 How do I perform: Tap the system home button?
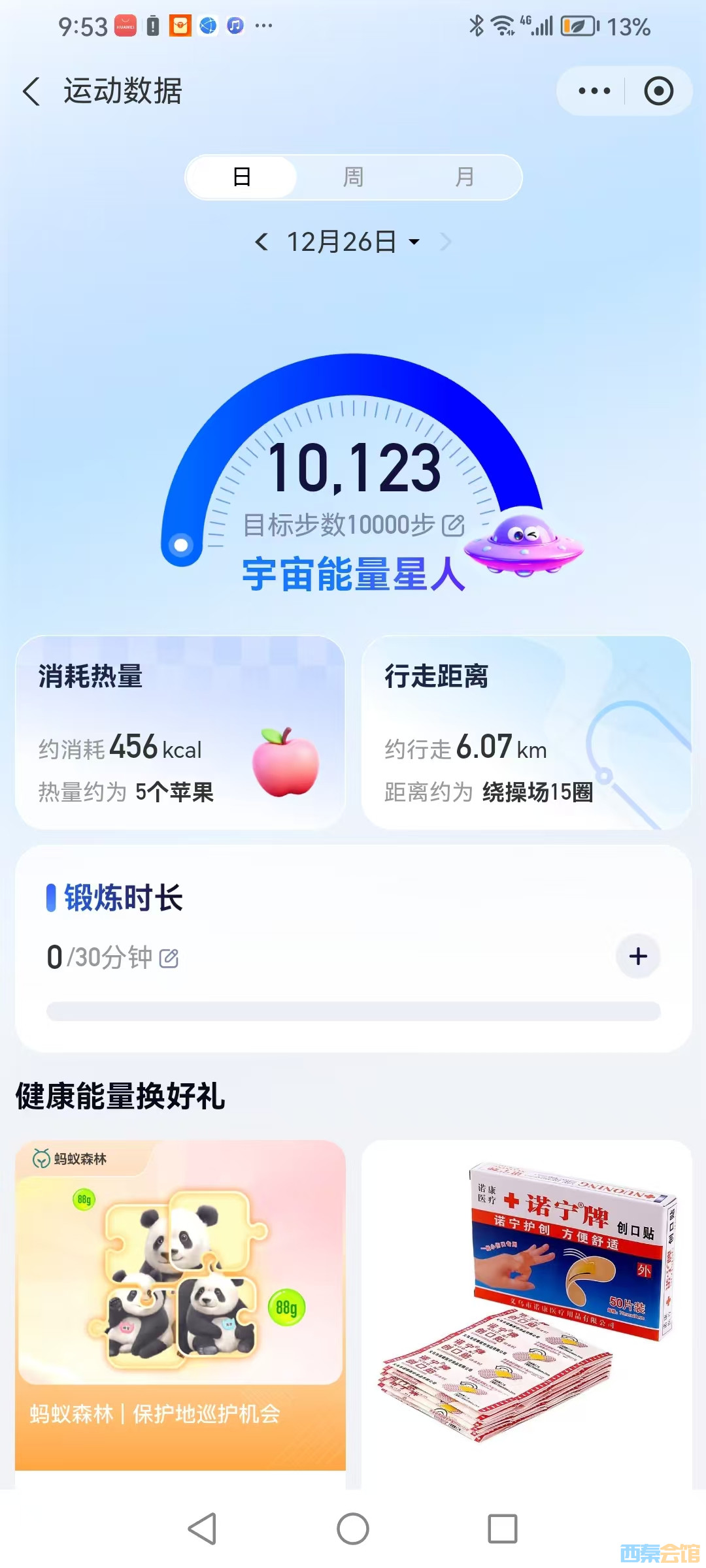pos(353,1529)
